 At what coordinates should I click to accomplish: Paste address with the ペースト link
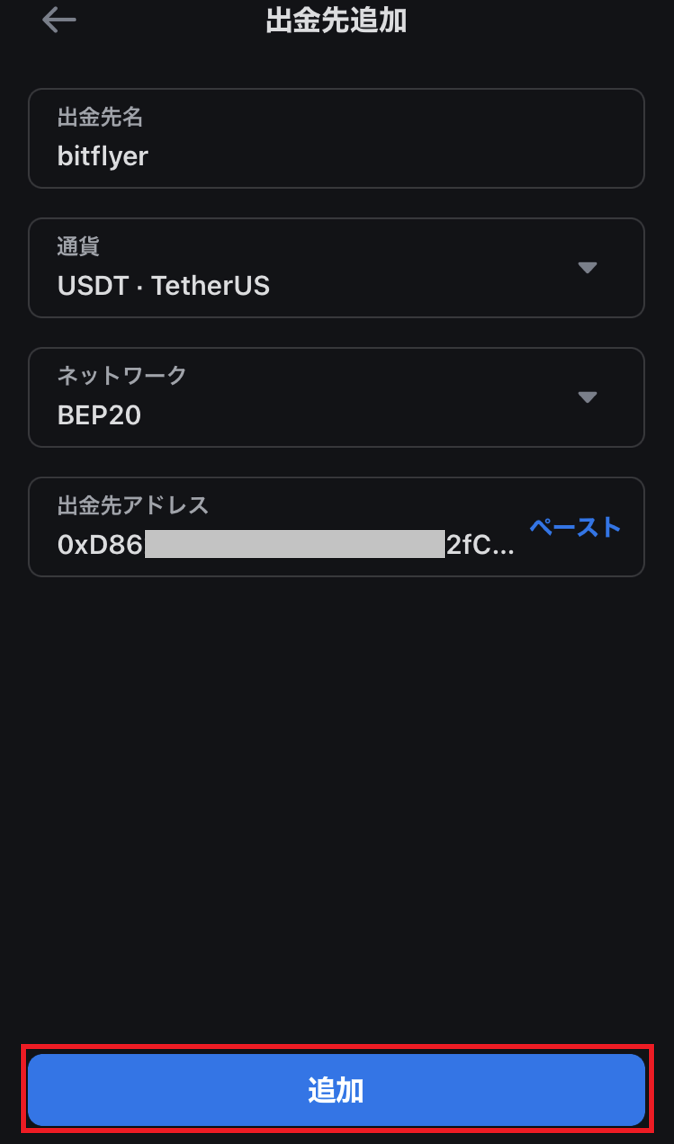click(575, 527)
